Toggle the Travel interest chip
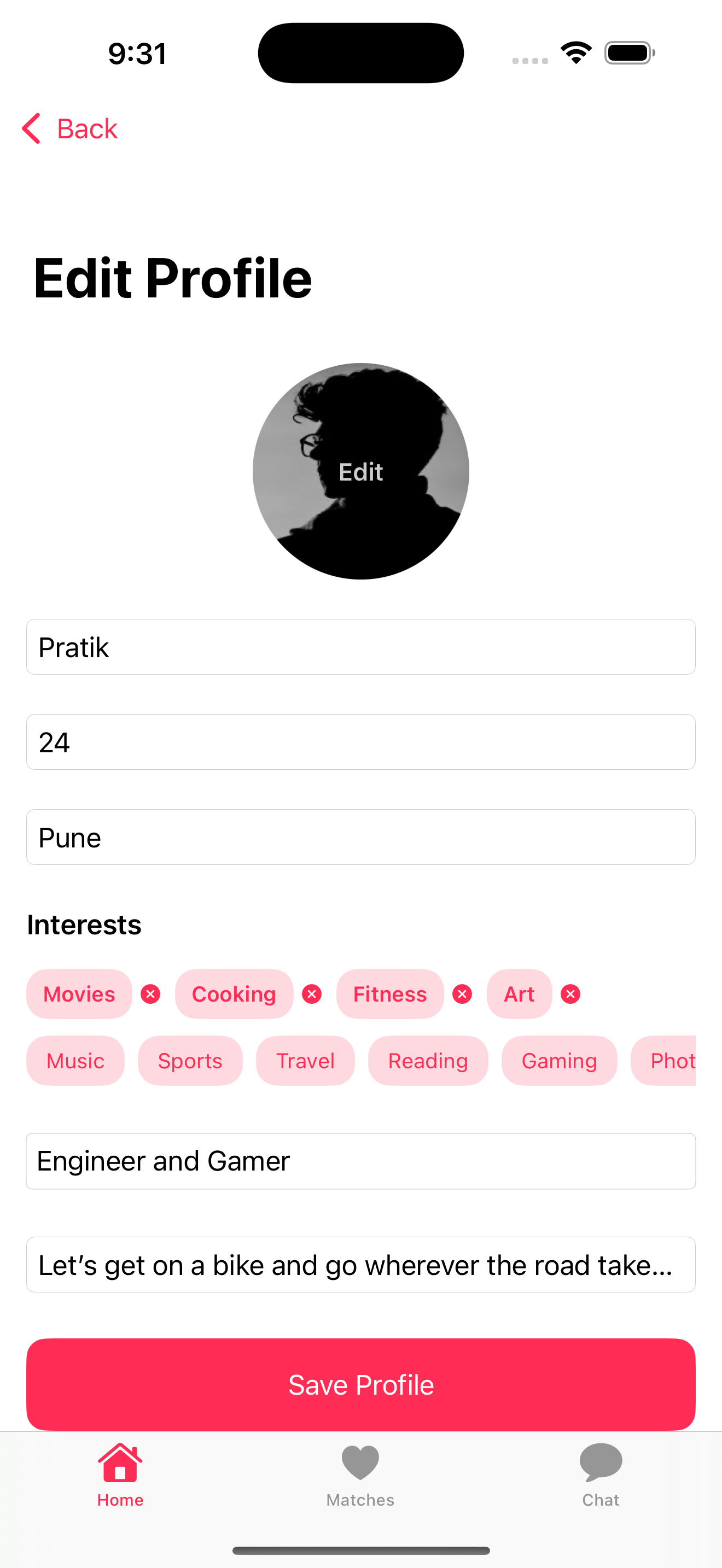Screen dimensions: 722x1568 (305, 1060)
